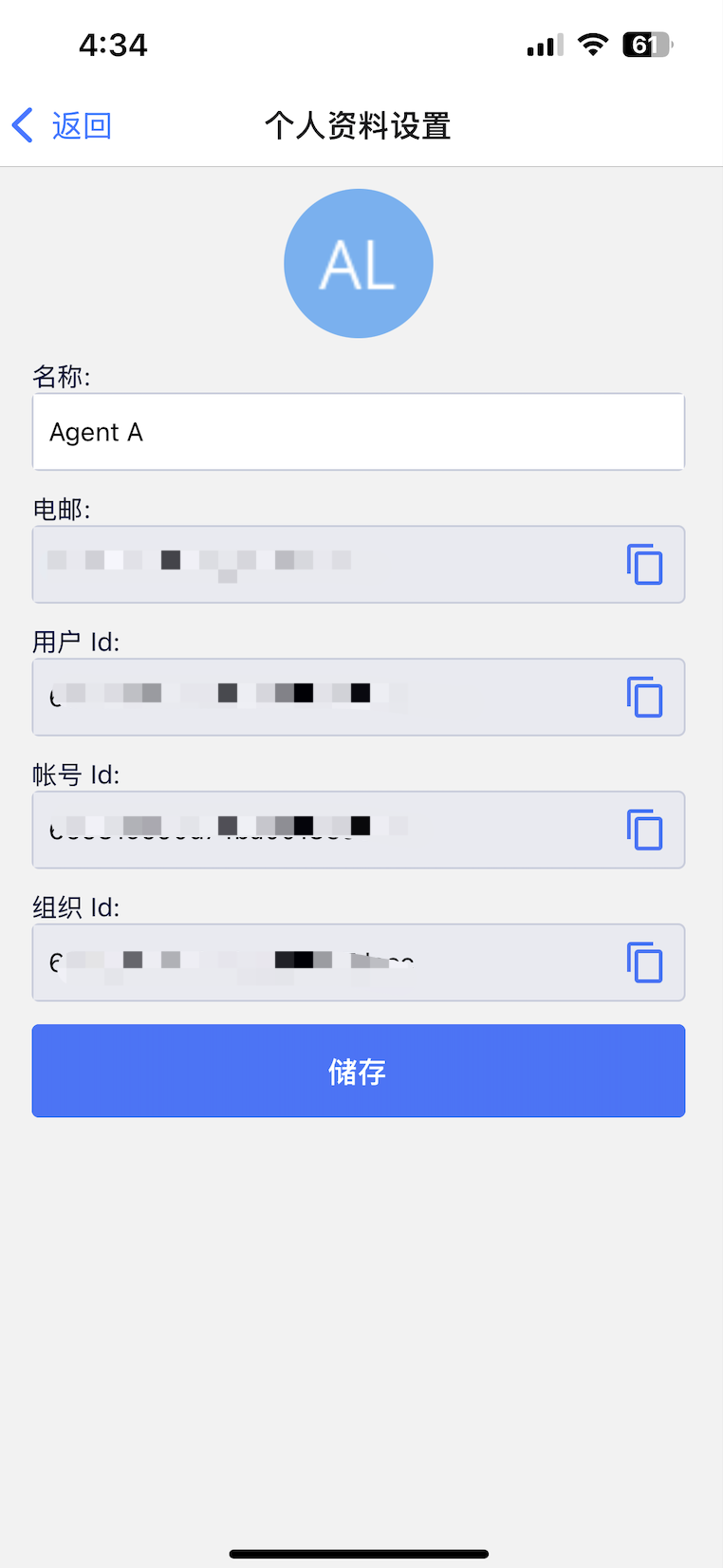
Task: Copy the 组织 Id value
Action: pyautogui.click(x=644, y=962)
